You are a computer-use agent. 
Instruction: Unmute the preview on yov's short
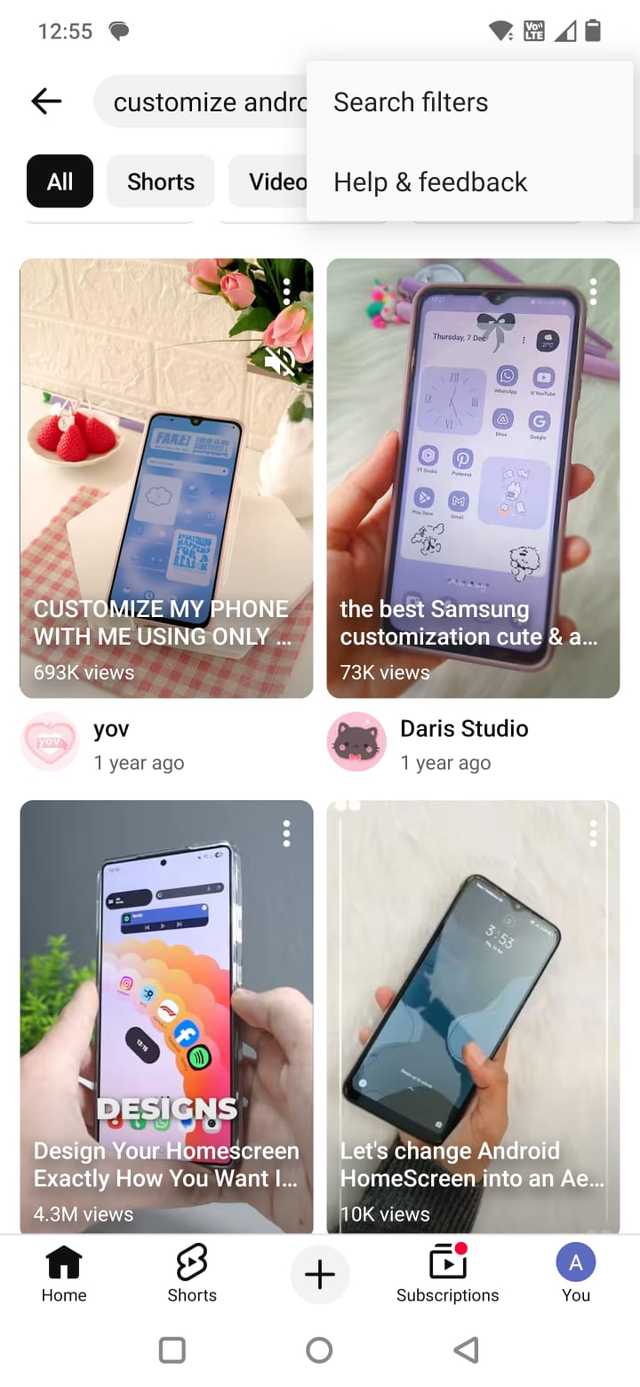pyautogui.click(x=280, y=362)
